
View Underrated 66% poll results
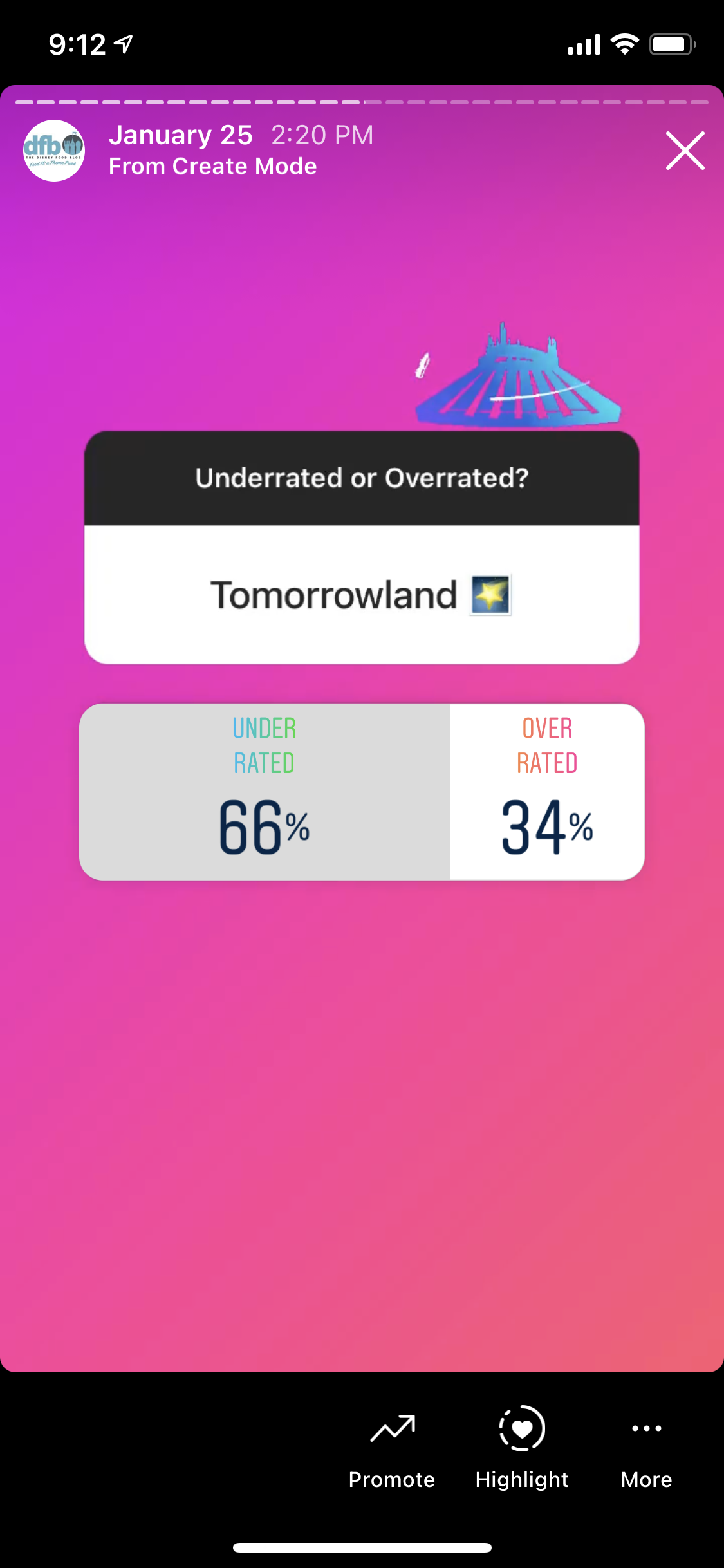click(x=265, y=792)
